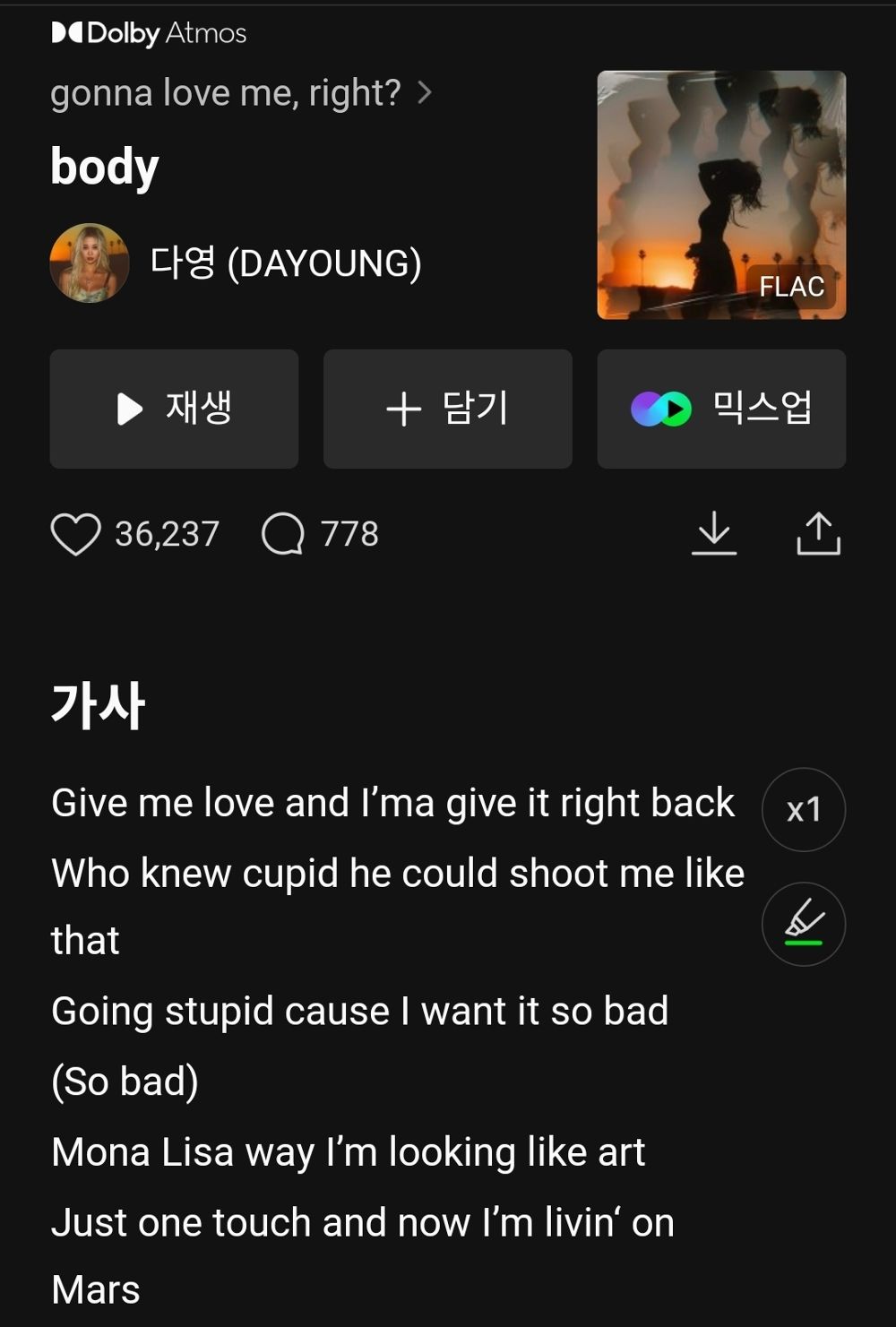Change playback speed using the x1 control
Image resolution: width=896 pixels, height=1327 pixels.
[803, 809]
